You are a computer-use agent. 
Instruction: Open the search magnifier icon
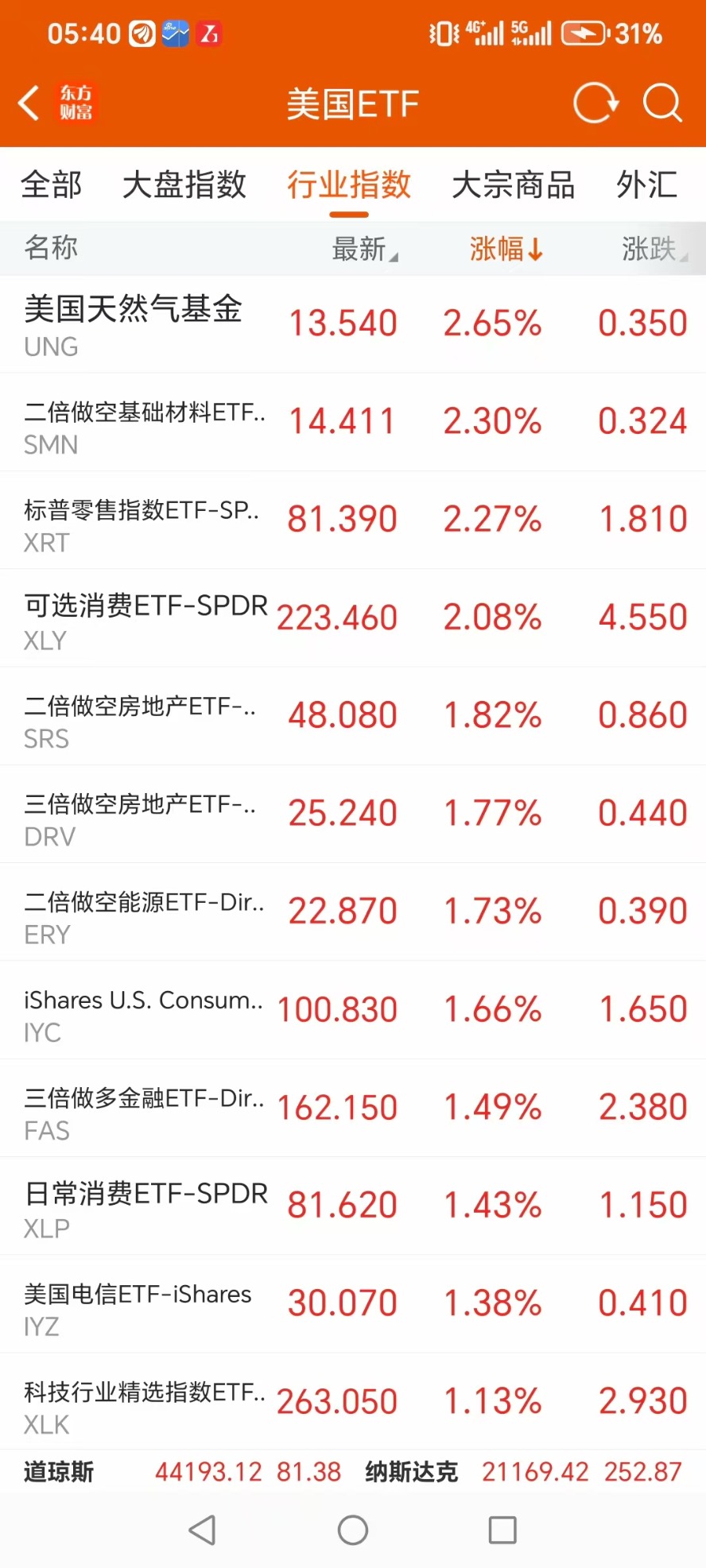pyautogui.click(x=662, y=103)
